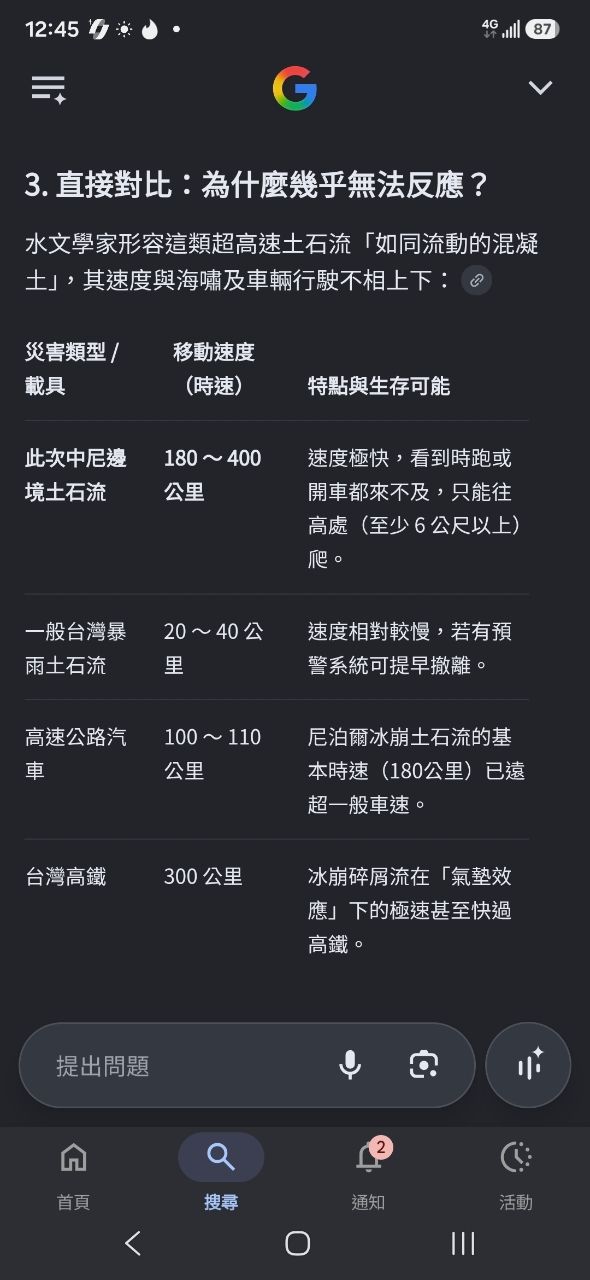Open Google Lens camera search
Image resolution: width=590 pixels, height=1280 pixels.
pyautogui.click(x=424, y=1065)
